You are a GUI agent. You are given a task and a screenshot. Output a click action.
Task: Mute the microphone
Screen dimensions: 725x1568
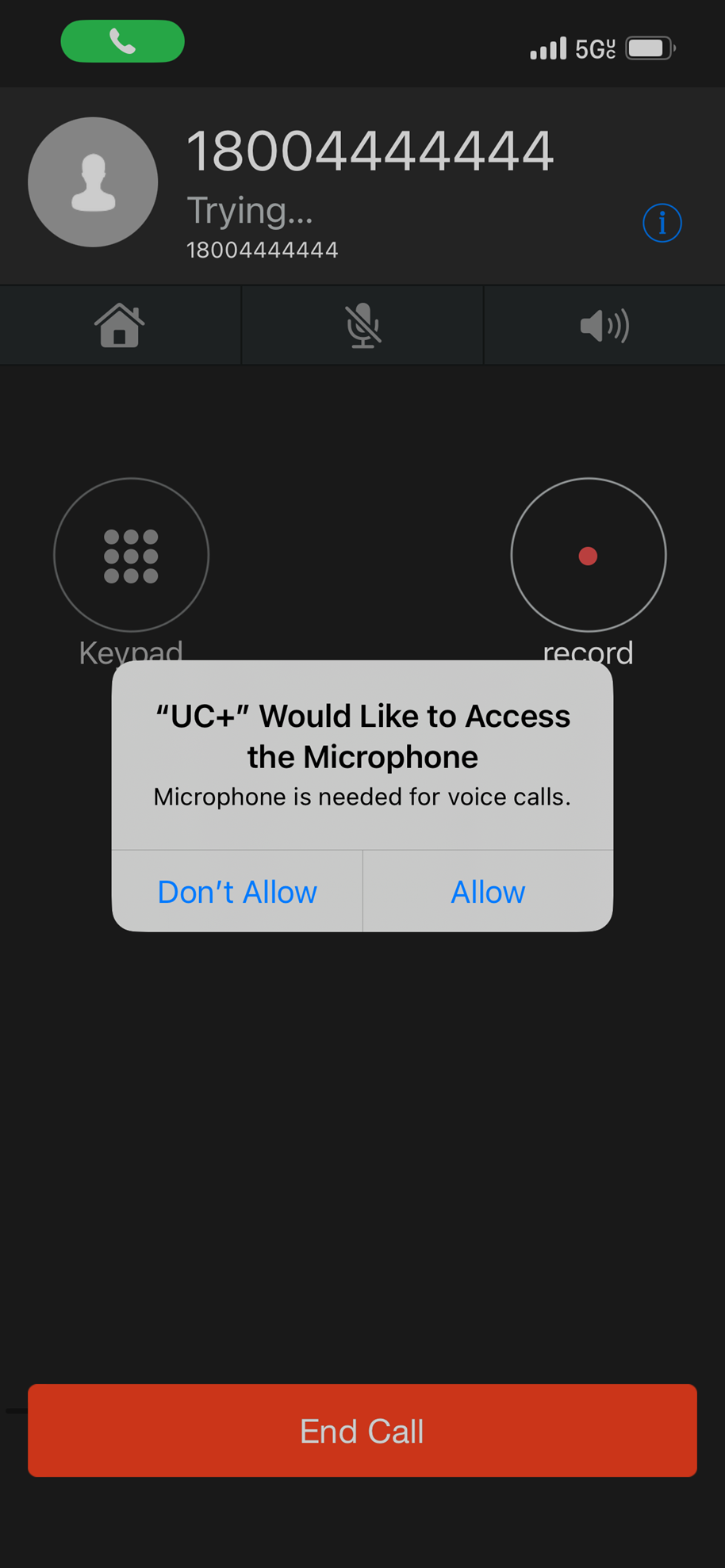362,325
